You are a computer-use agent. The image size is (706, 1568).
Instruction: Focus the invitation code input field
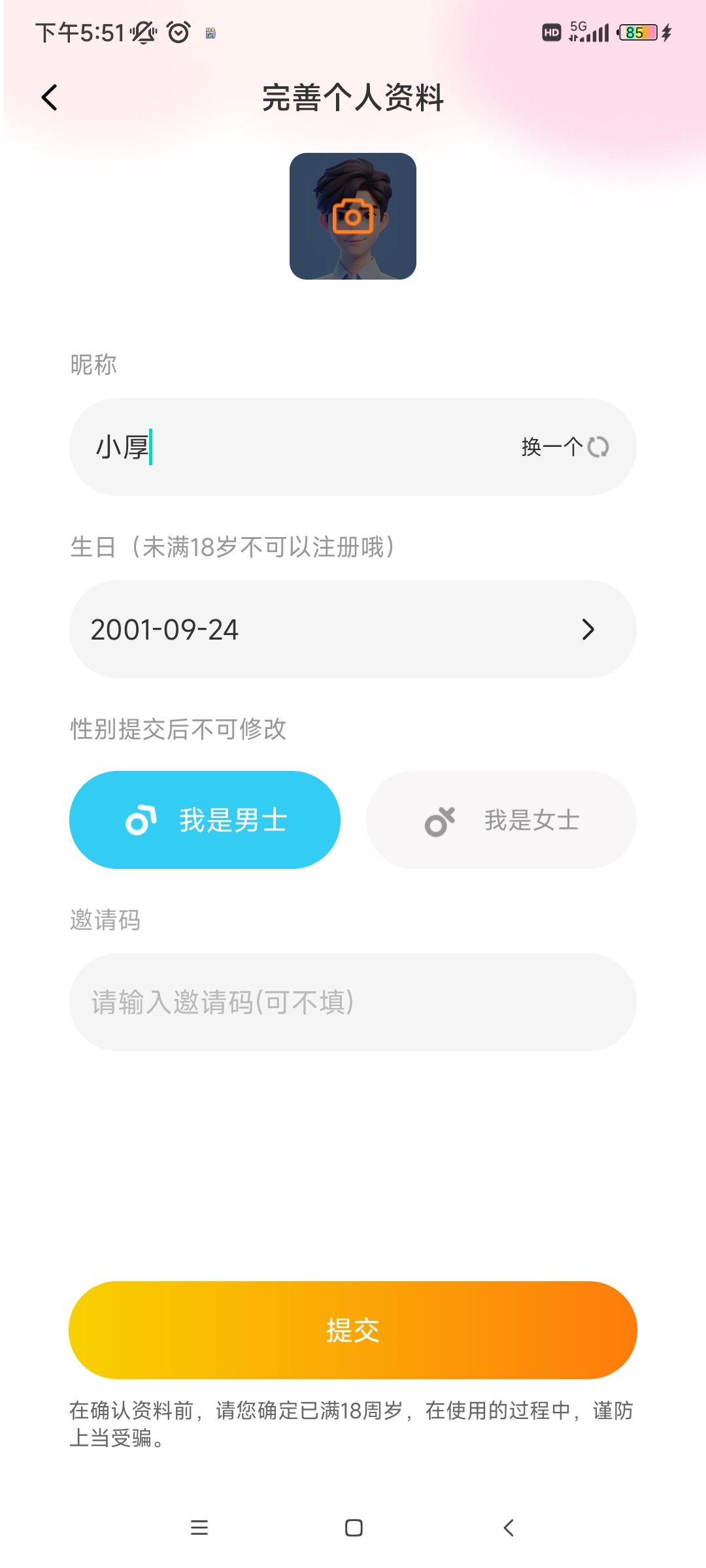[x=353, y=1002]
